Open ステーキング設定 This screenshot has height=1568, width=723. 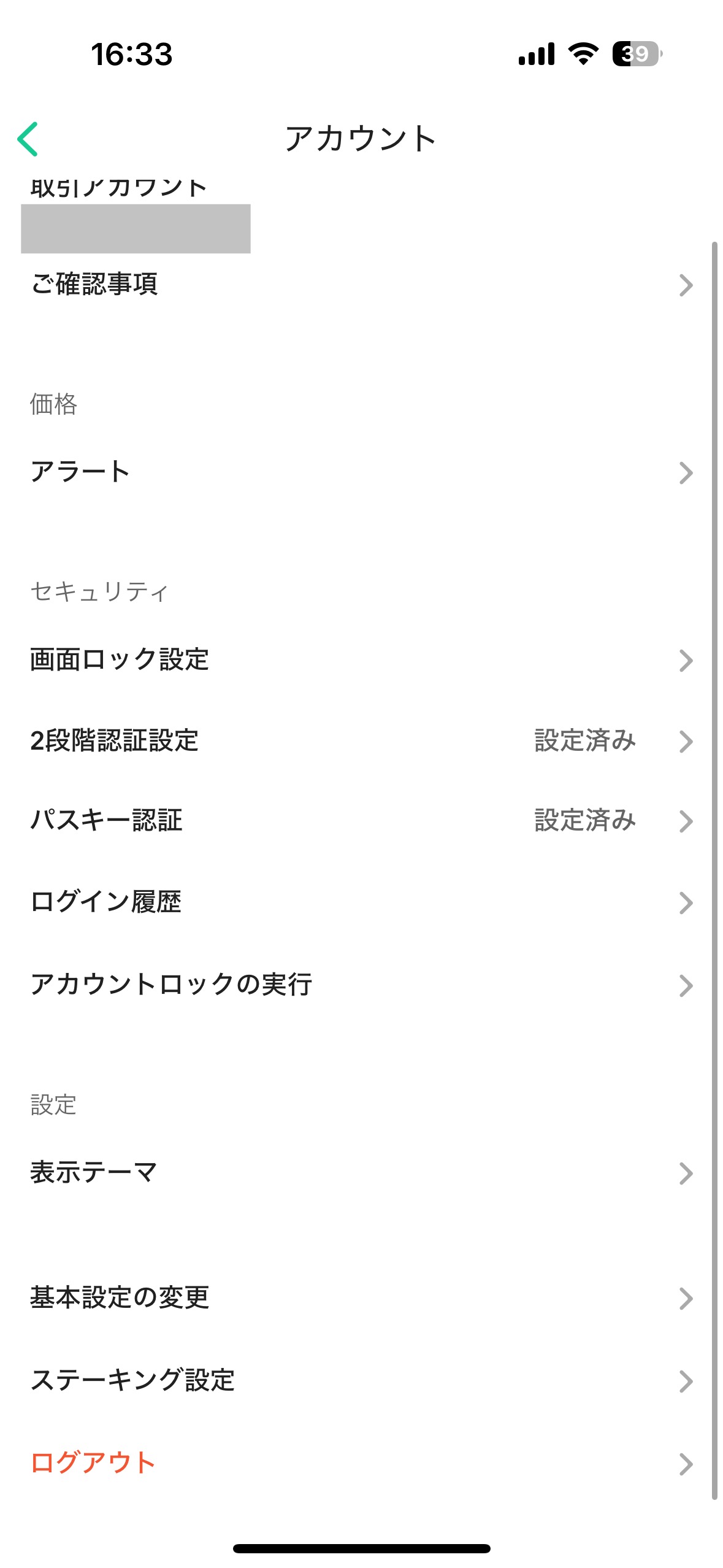click(x=361, y=1381)
